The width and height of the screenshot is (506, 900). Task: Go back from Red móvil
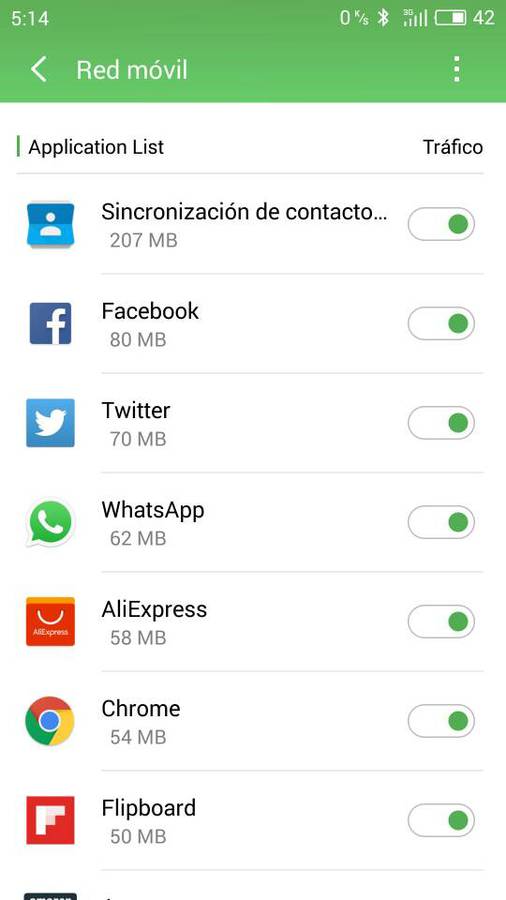tap(38, 69)
